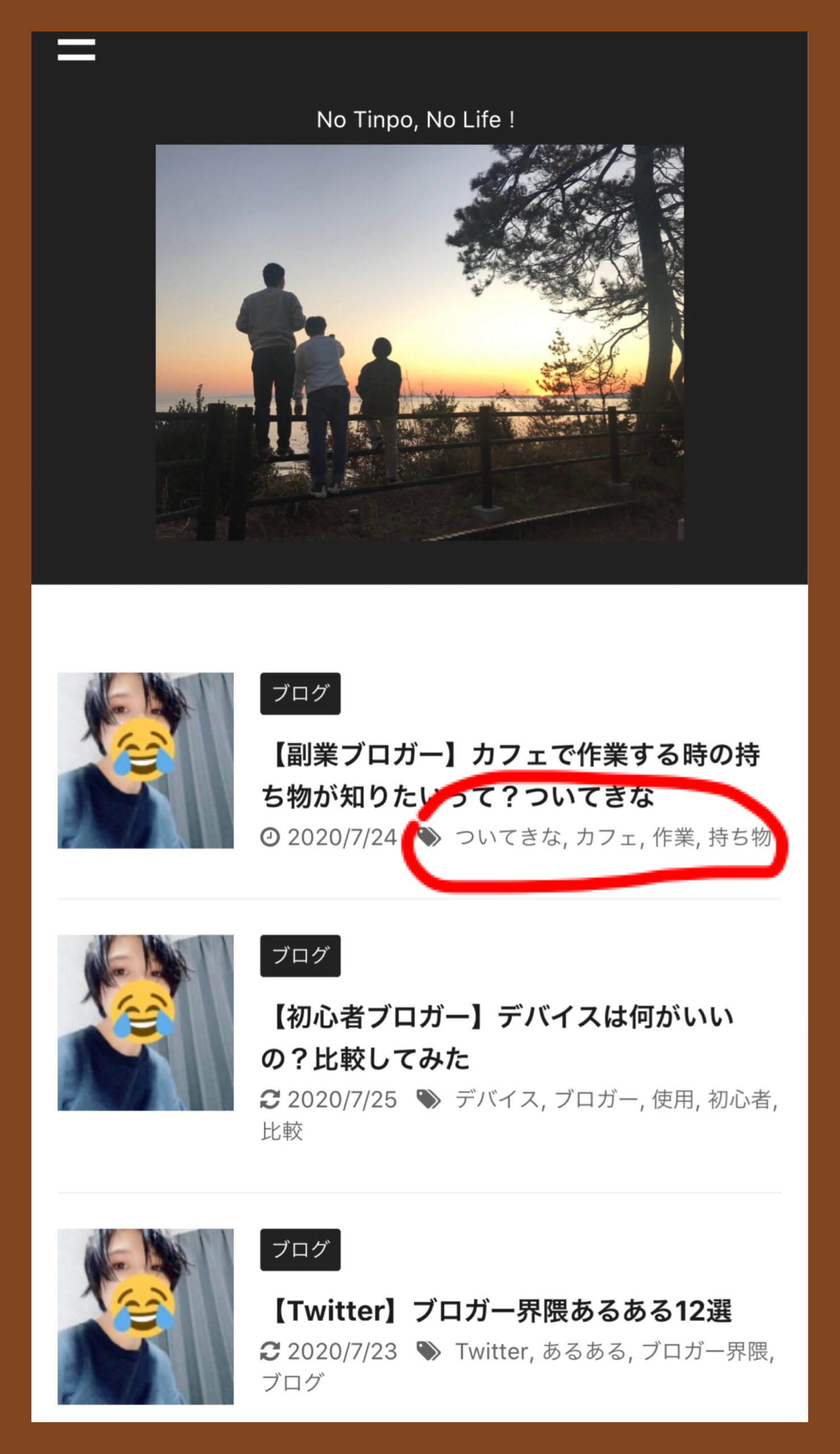Select the 初心者 tag

(x=739, y=1099)
